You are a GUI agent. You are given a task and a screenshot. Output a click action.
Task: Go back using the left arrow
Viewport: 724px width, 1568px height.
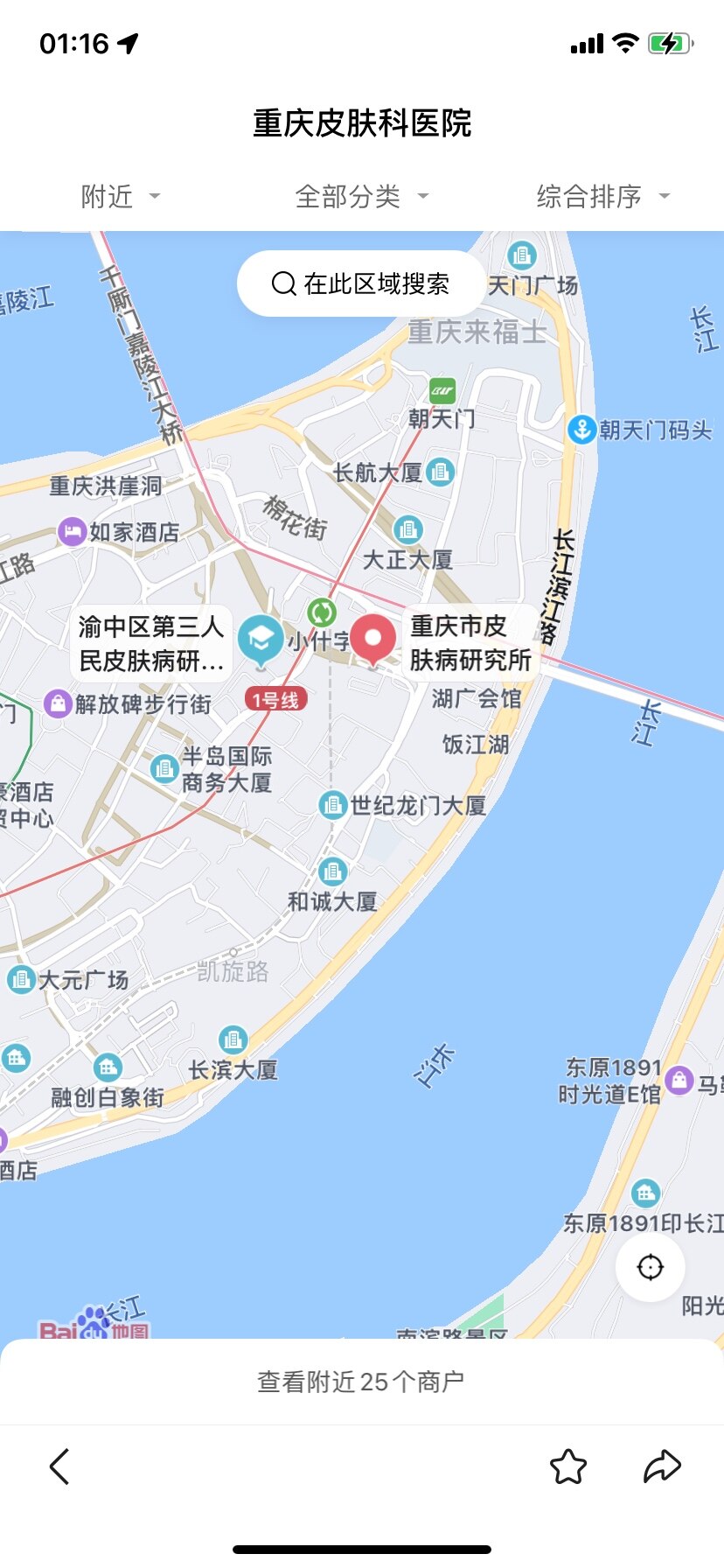coord(59,1466)
